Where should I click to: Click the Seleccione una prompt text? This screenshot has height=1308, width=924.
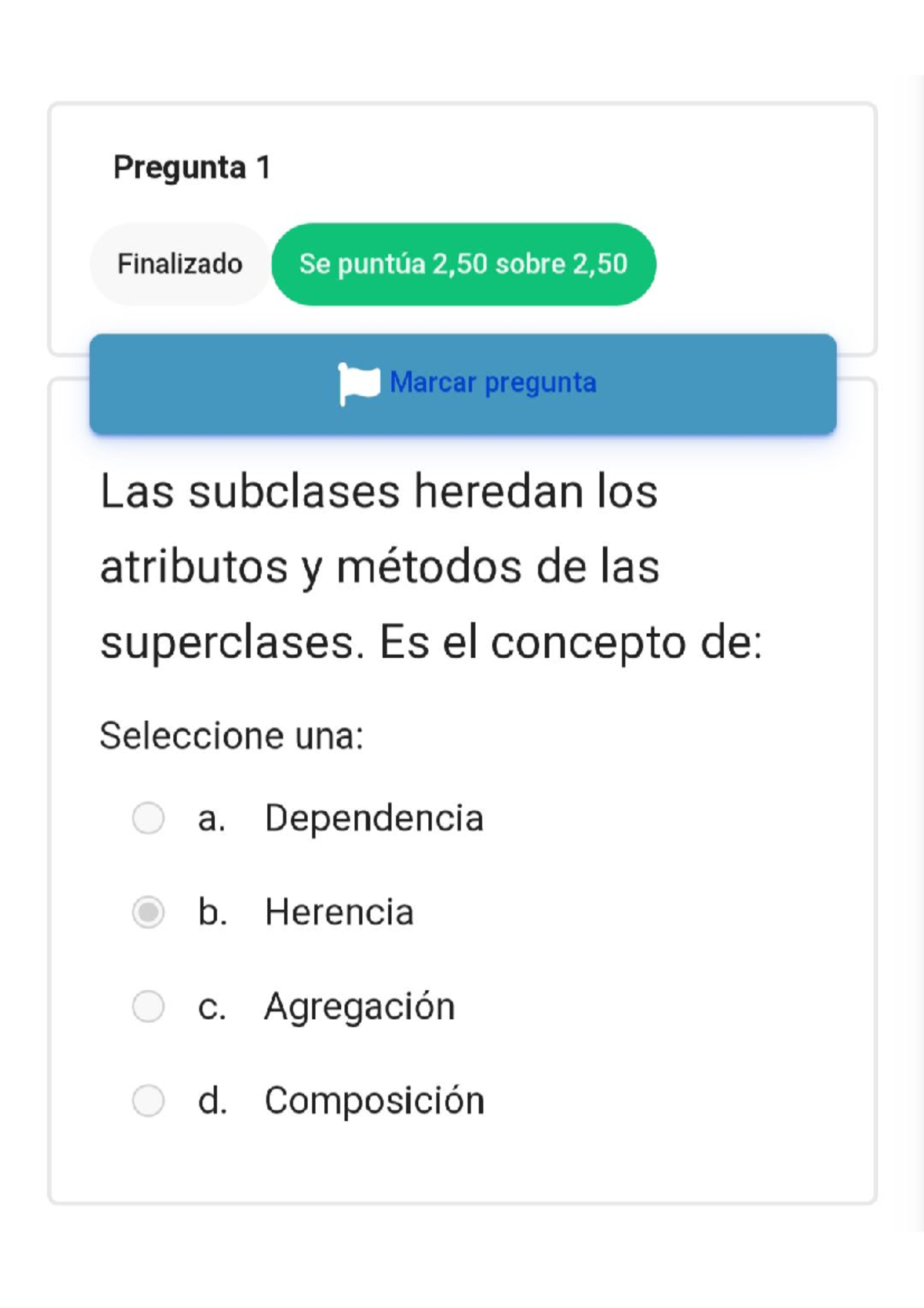[x=233, y=736]
